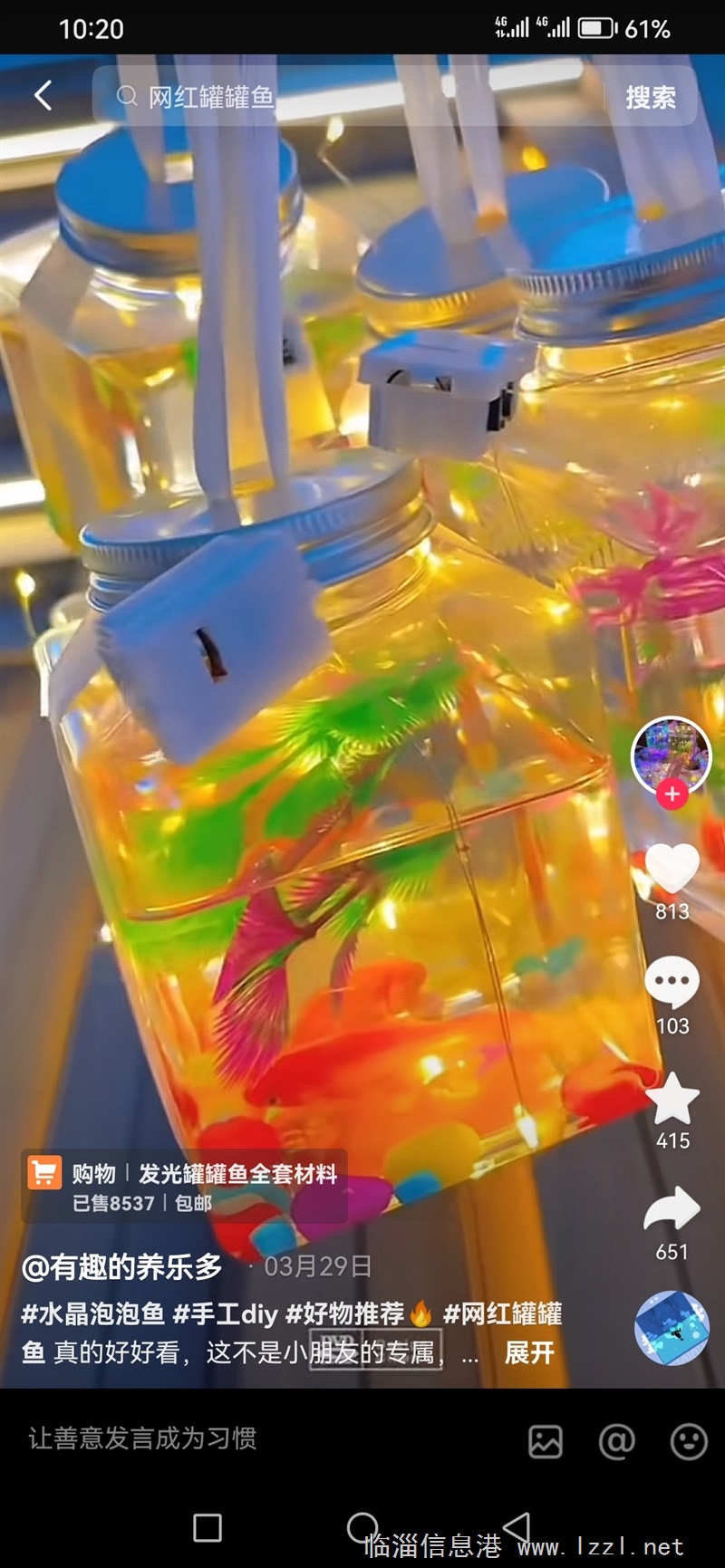725x1568 pixels.
Task: Like this video with the heart icon
Action: (672, 868)
